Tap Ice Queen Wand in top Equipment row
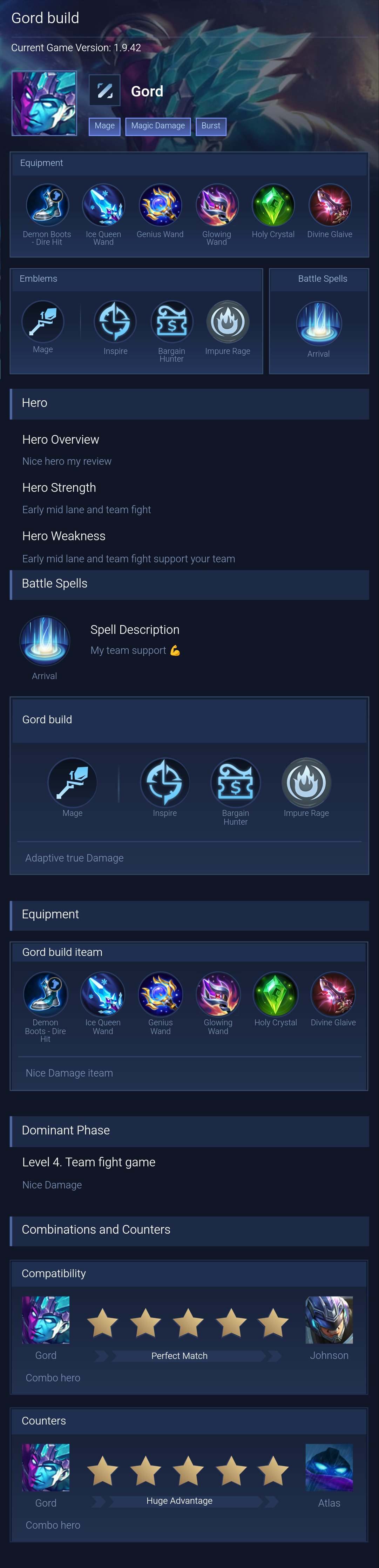Viewport: 379px width, 1568px height. click(103, 205)
